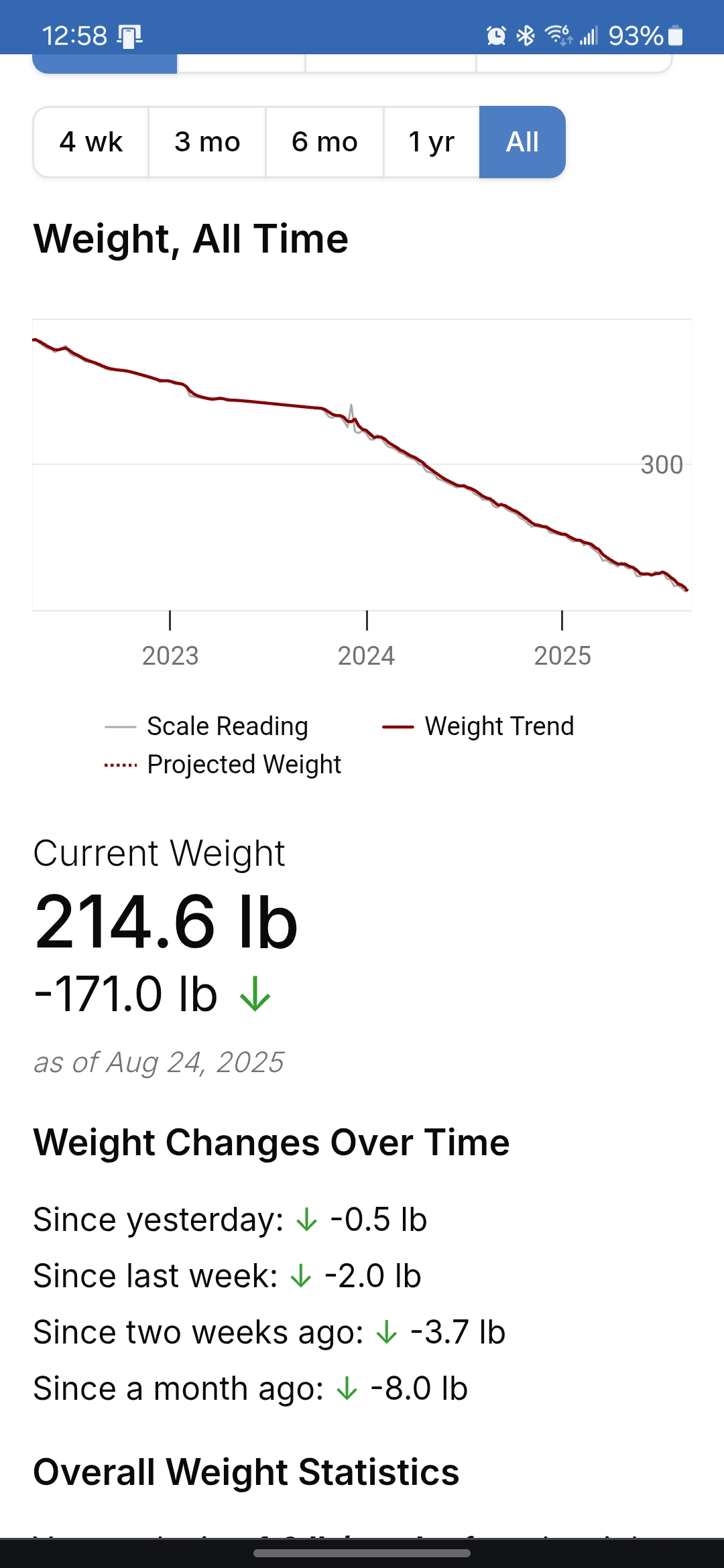The image size is (724, 1568).
Task: Select the 4 wk time range
Action: 91,142
